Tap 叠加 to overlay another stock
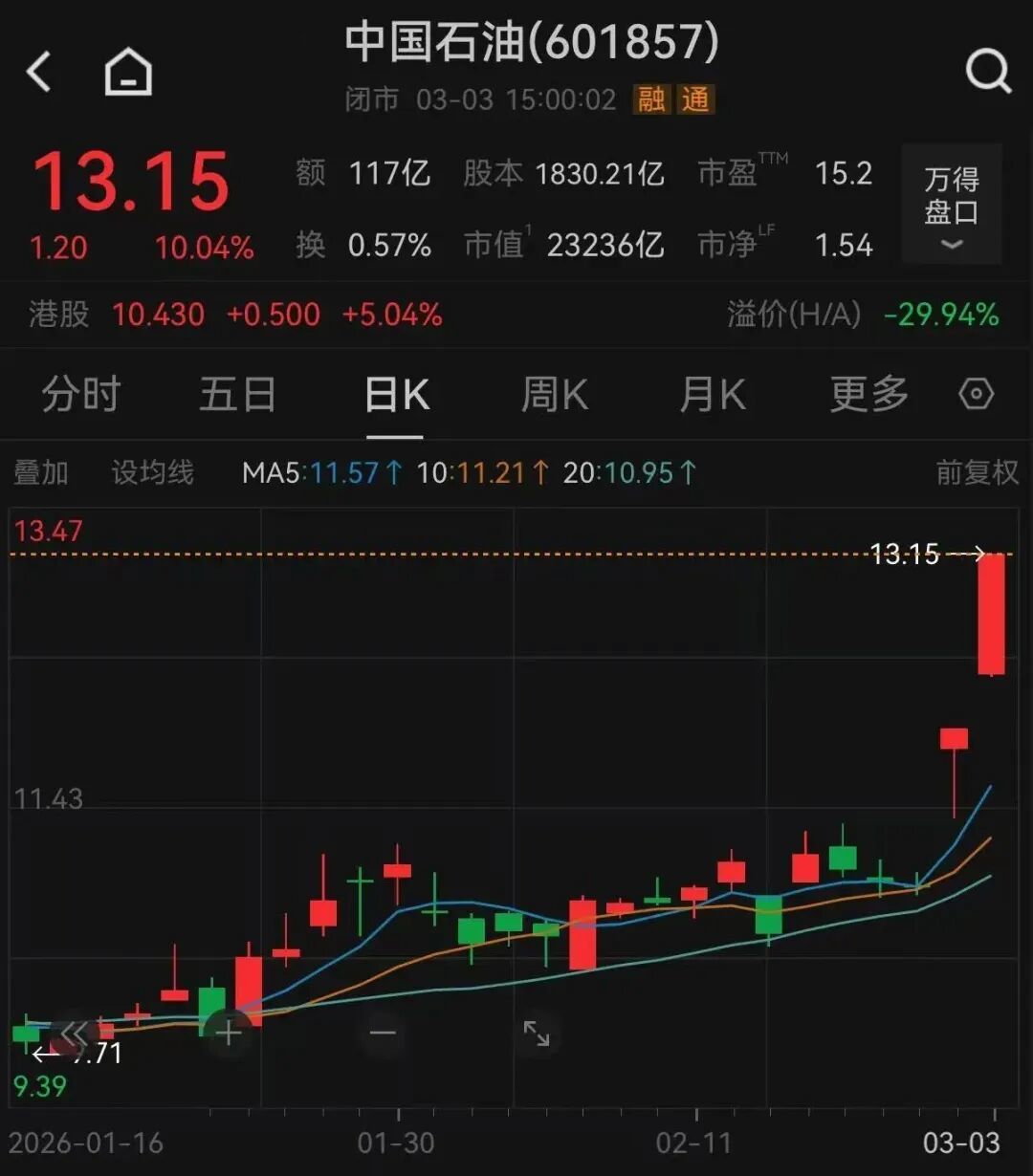Screen dimensions: 1033x1176 pos(40,472)
